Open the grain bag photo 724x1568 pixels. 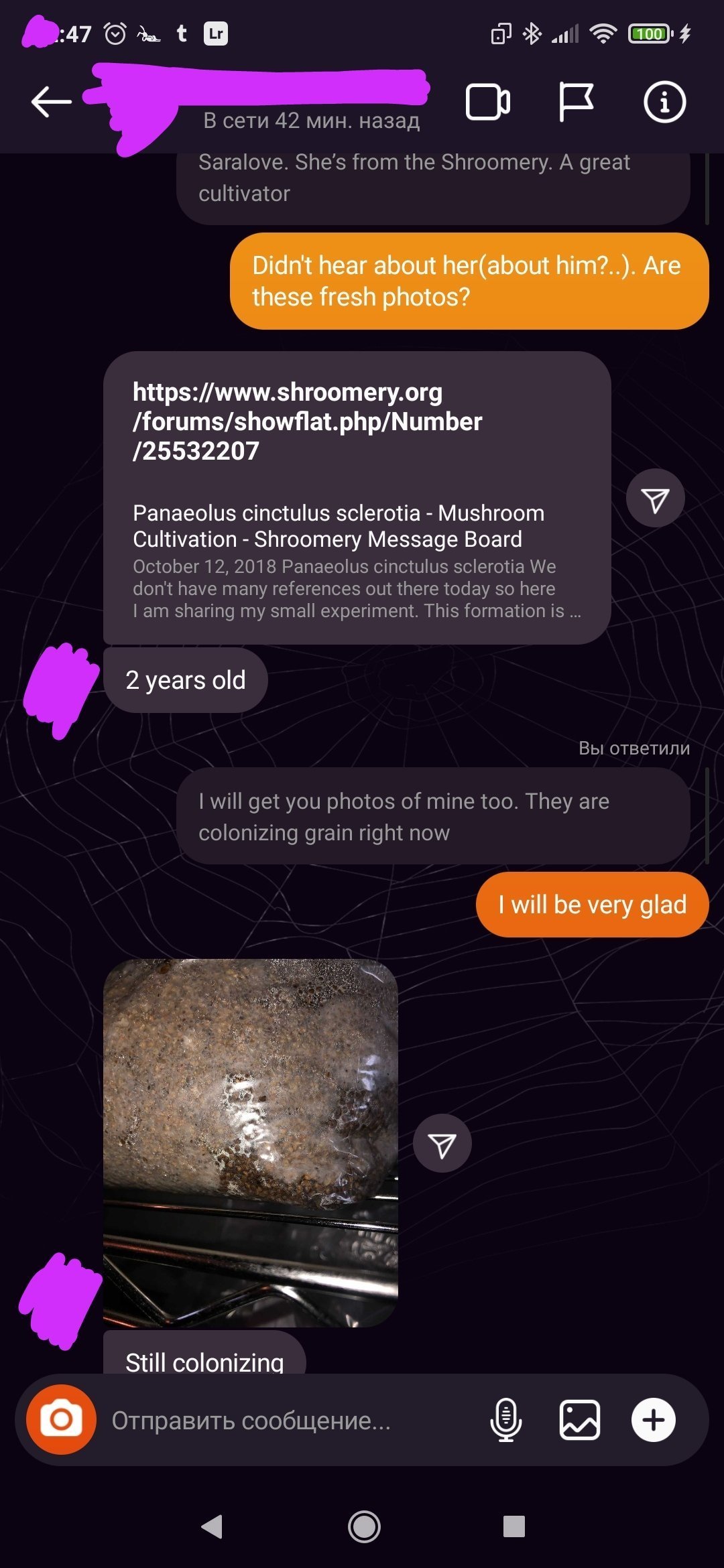[251, 1142]
